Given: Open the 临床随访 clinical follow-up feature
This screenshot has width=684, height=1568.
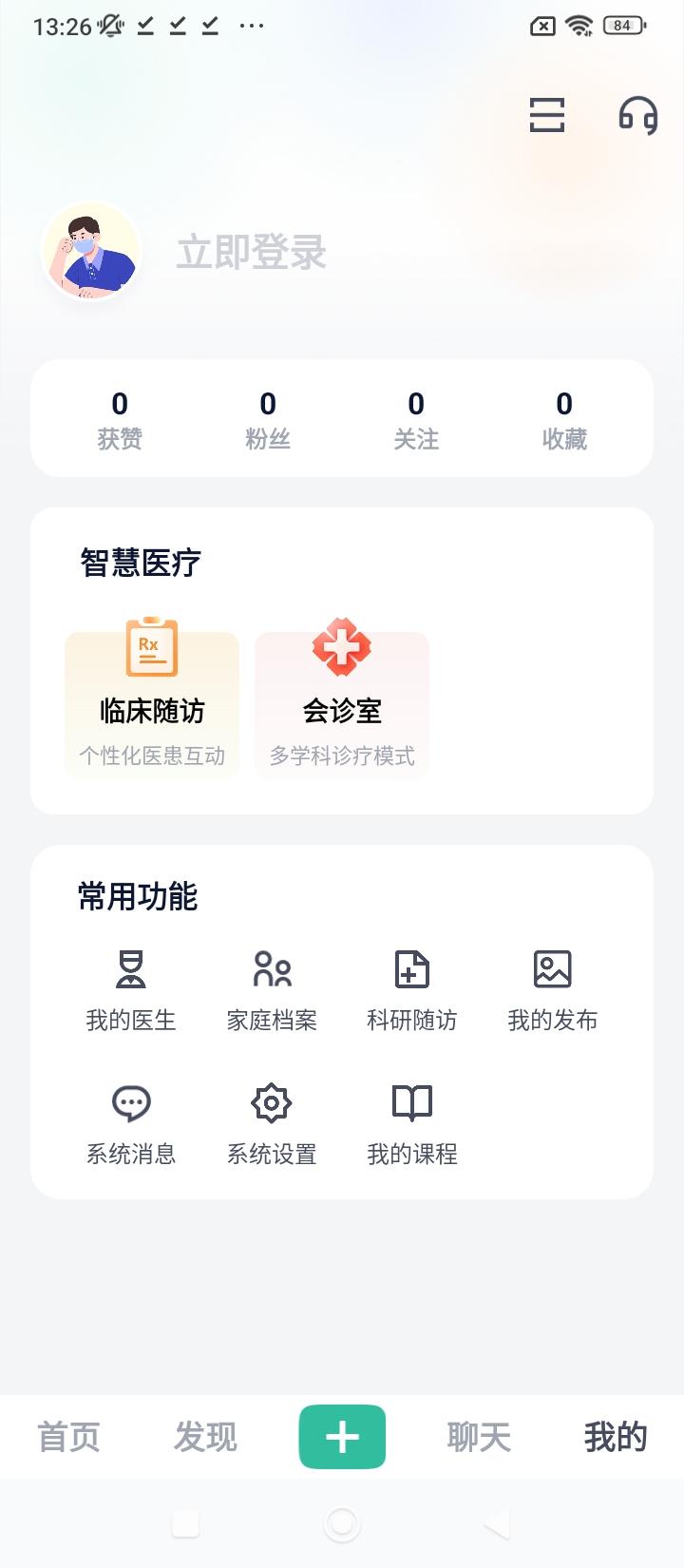Looking at the screenshot, I should coord(151,703).
